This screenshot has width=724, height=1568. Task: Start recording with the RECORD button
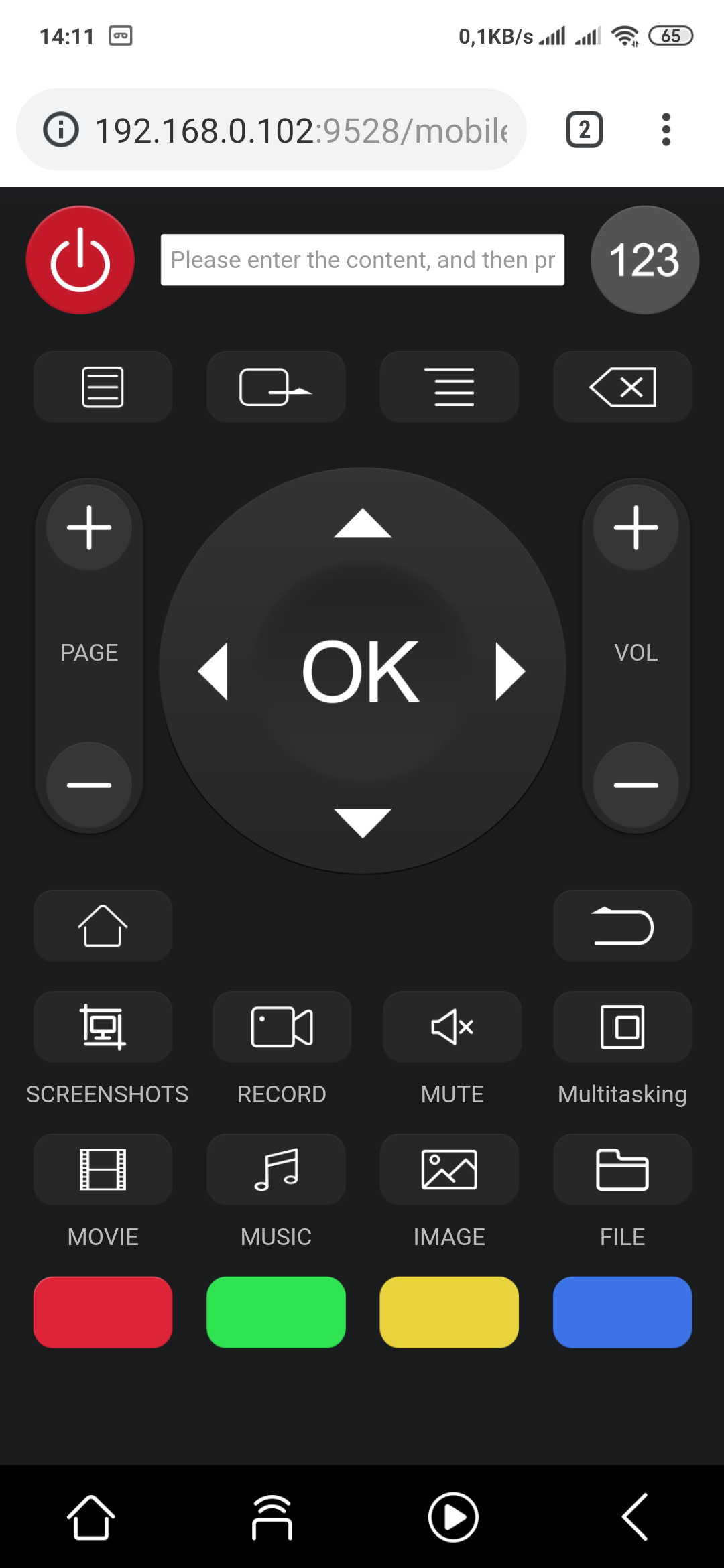tap(282, 1027)
